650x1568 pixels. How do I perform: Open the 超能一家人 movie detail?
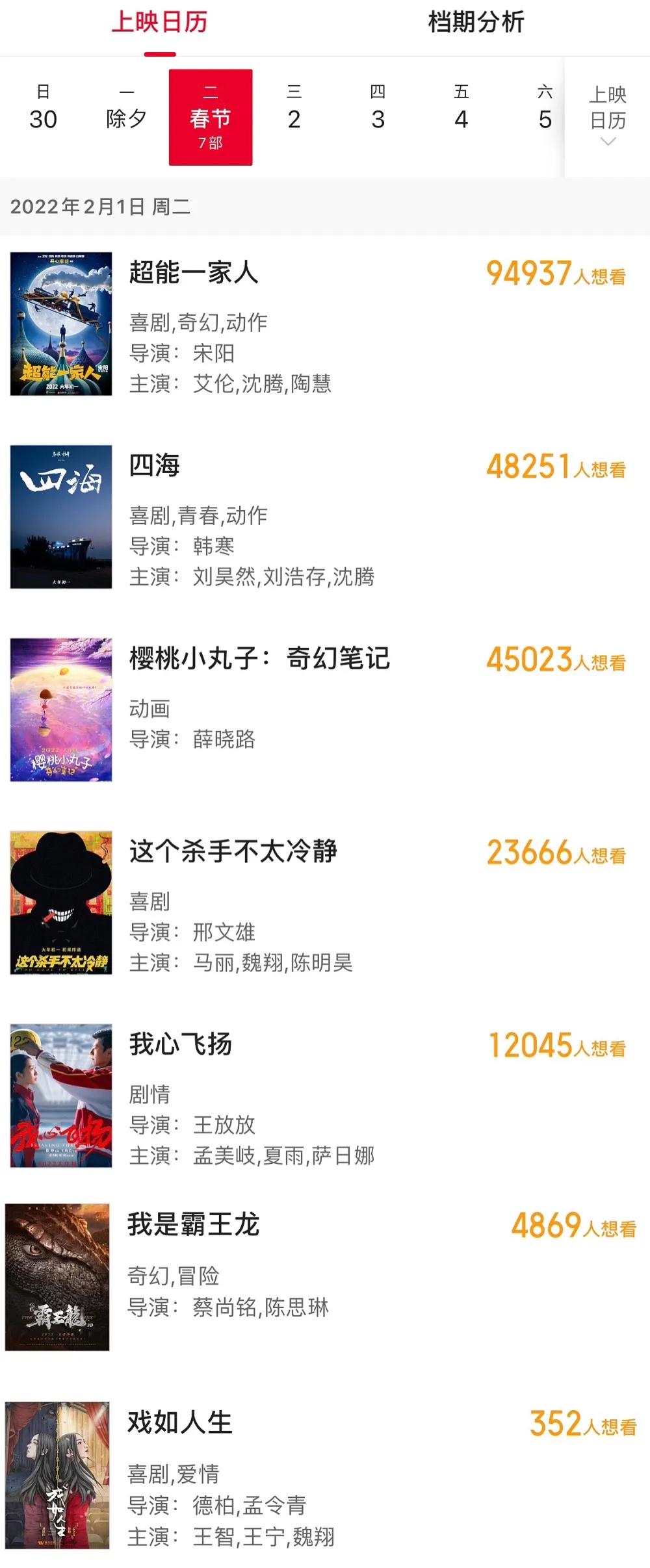[195, 272]
